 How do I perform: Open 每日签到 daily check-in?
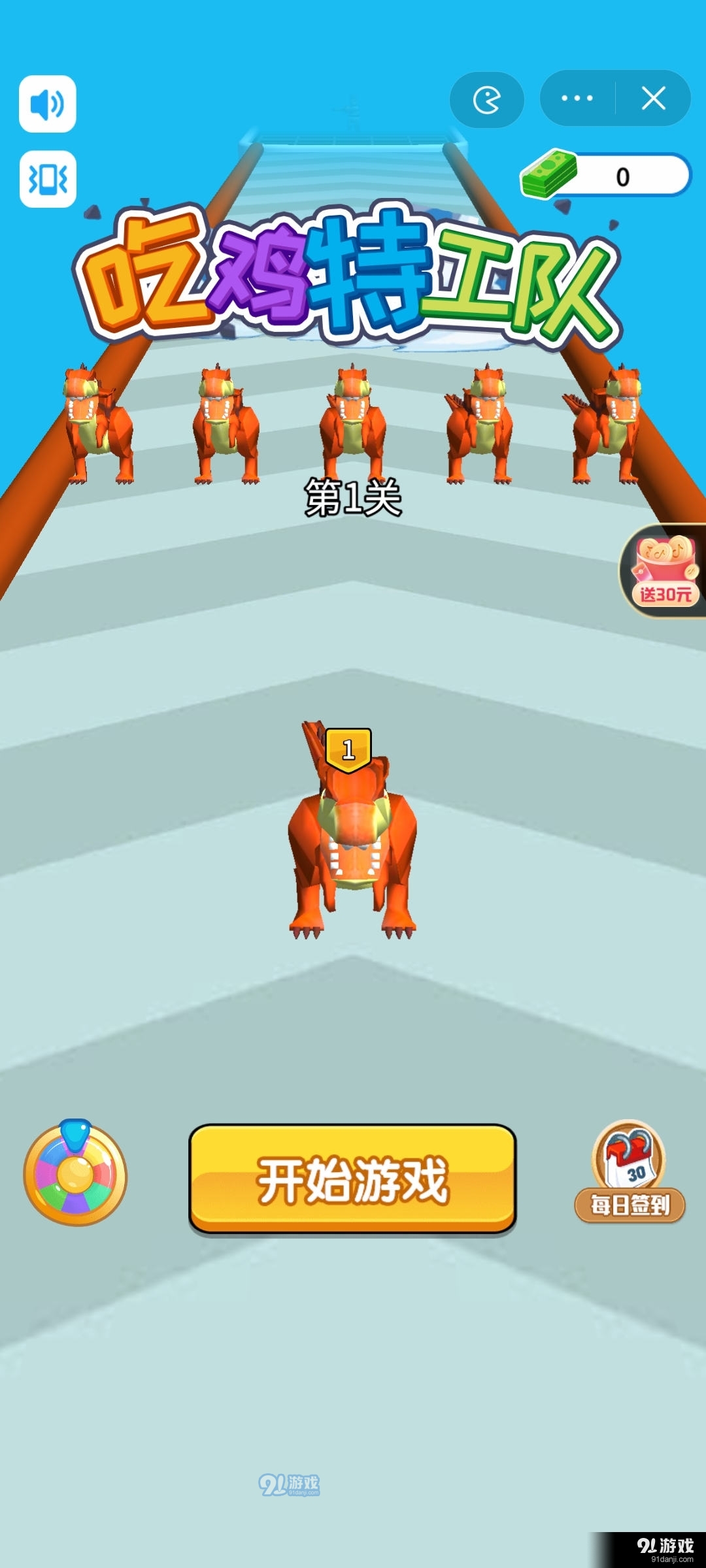(x=630, y=1171)
